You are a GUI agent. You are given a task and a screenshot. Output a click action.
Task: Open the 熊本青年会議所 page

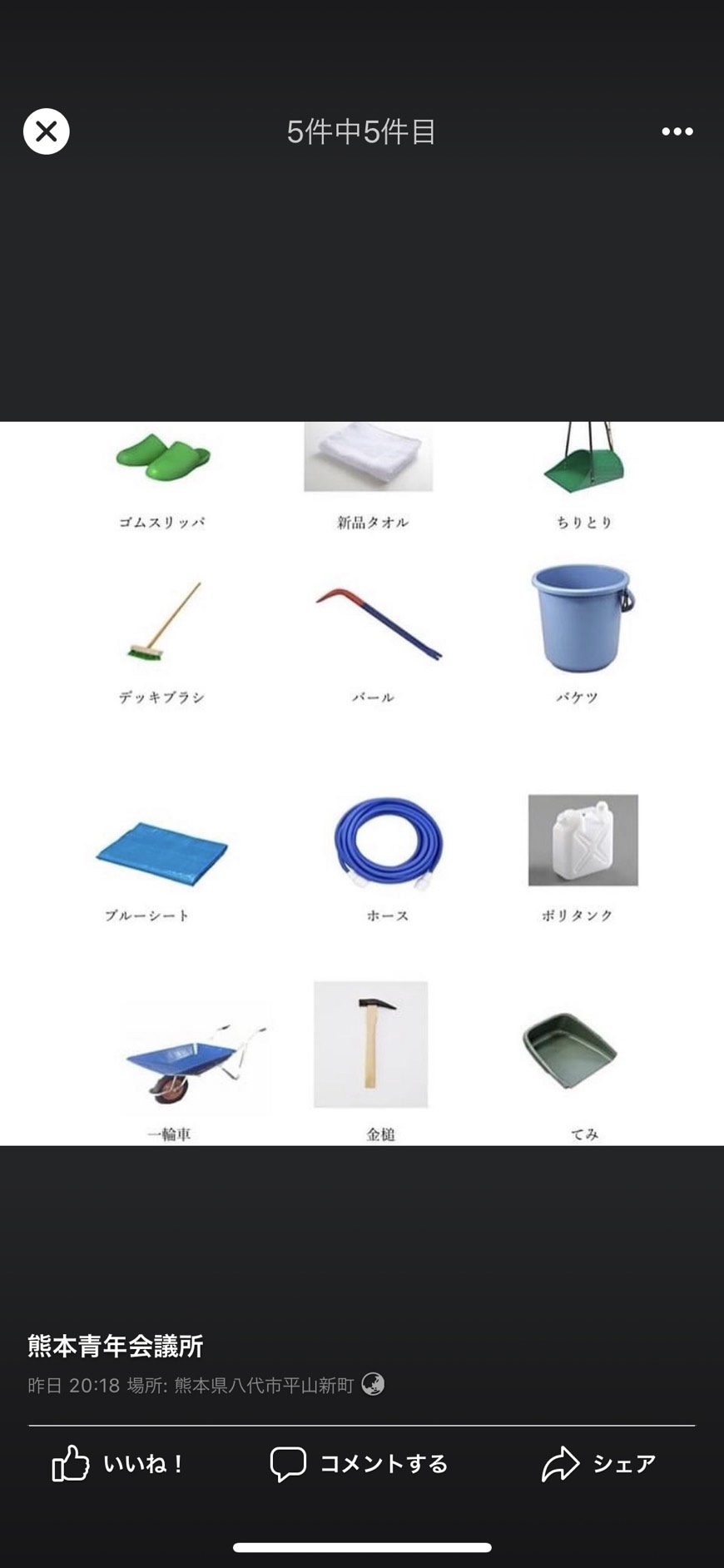(116, 1345)
